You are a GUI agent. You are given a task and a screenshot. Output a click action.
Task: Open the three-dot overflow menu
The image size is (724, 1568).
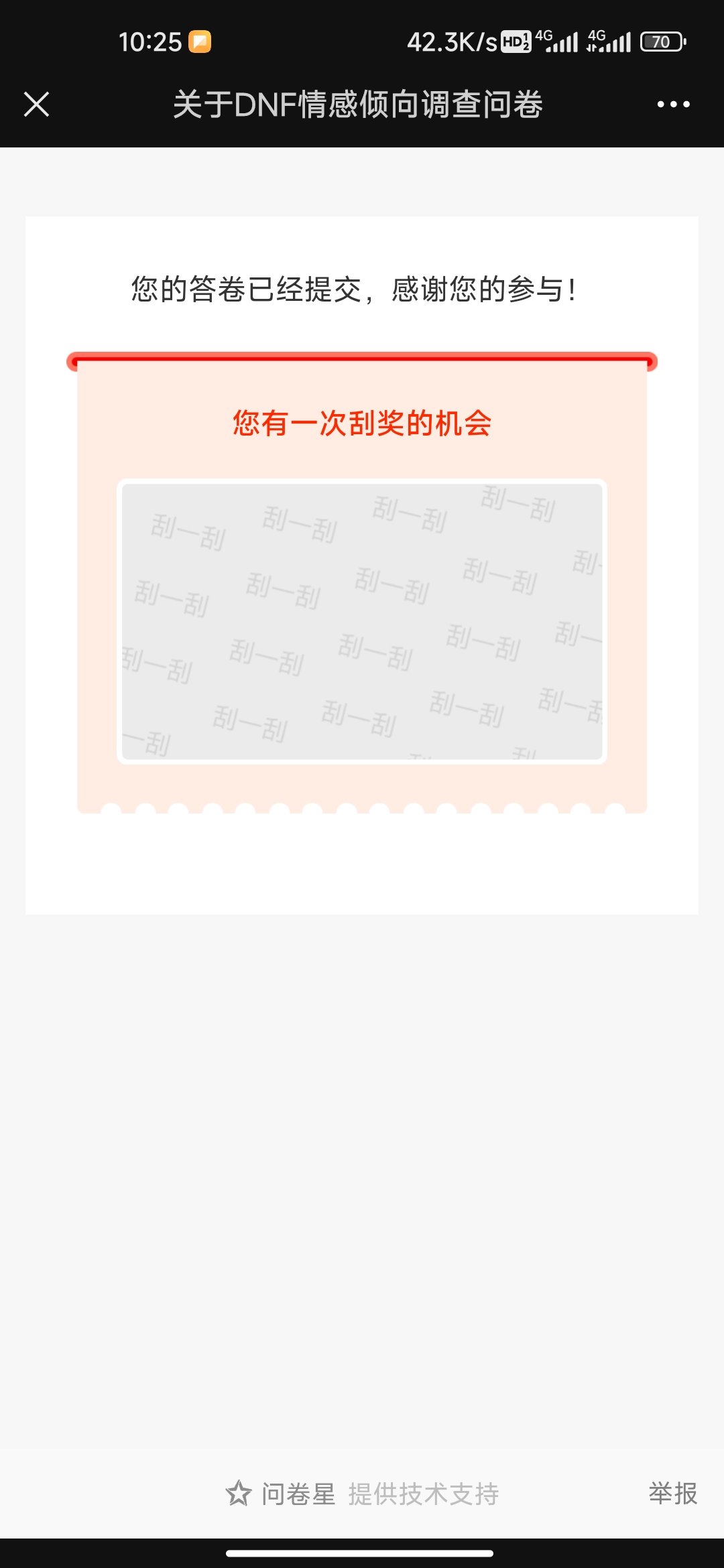click(x=673, y=105)
